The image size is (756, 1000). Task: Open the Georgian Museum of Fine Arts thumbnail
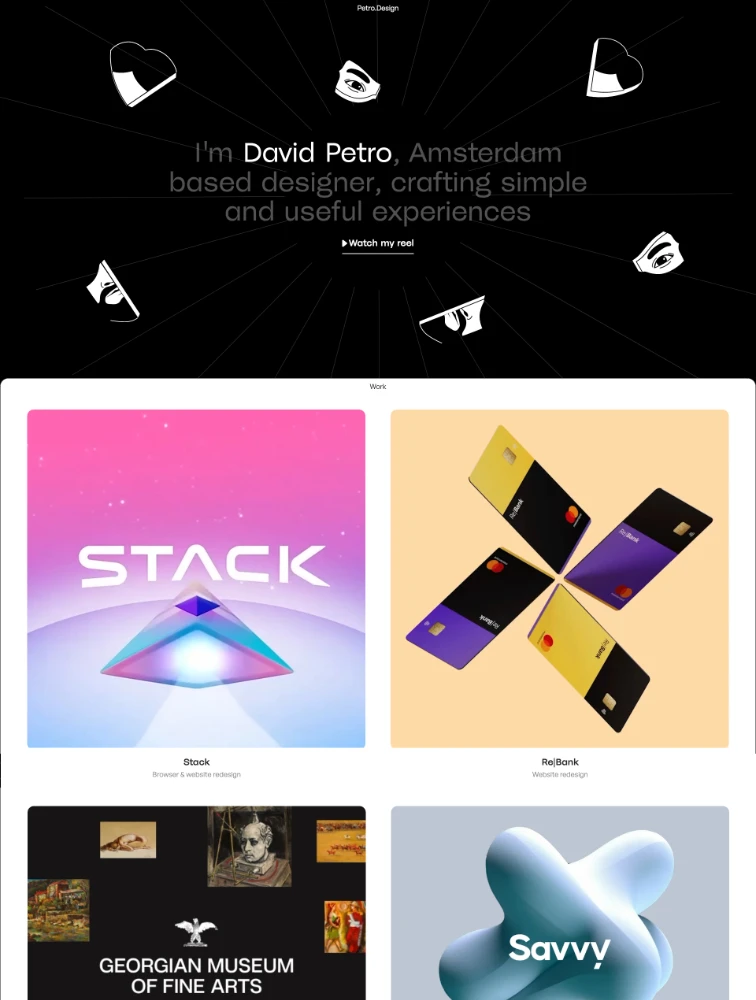[196, 900]
